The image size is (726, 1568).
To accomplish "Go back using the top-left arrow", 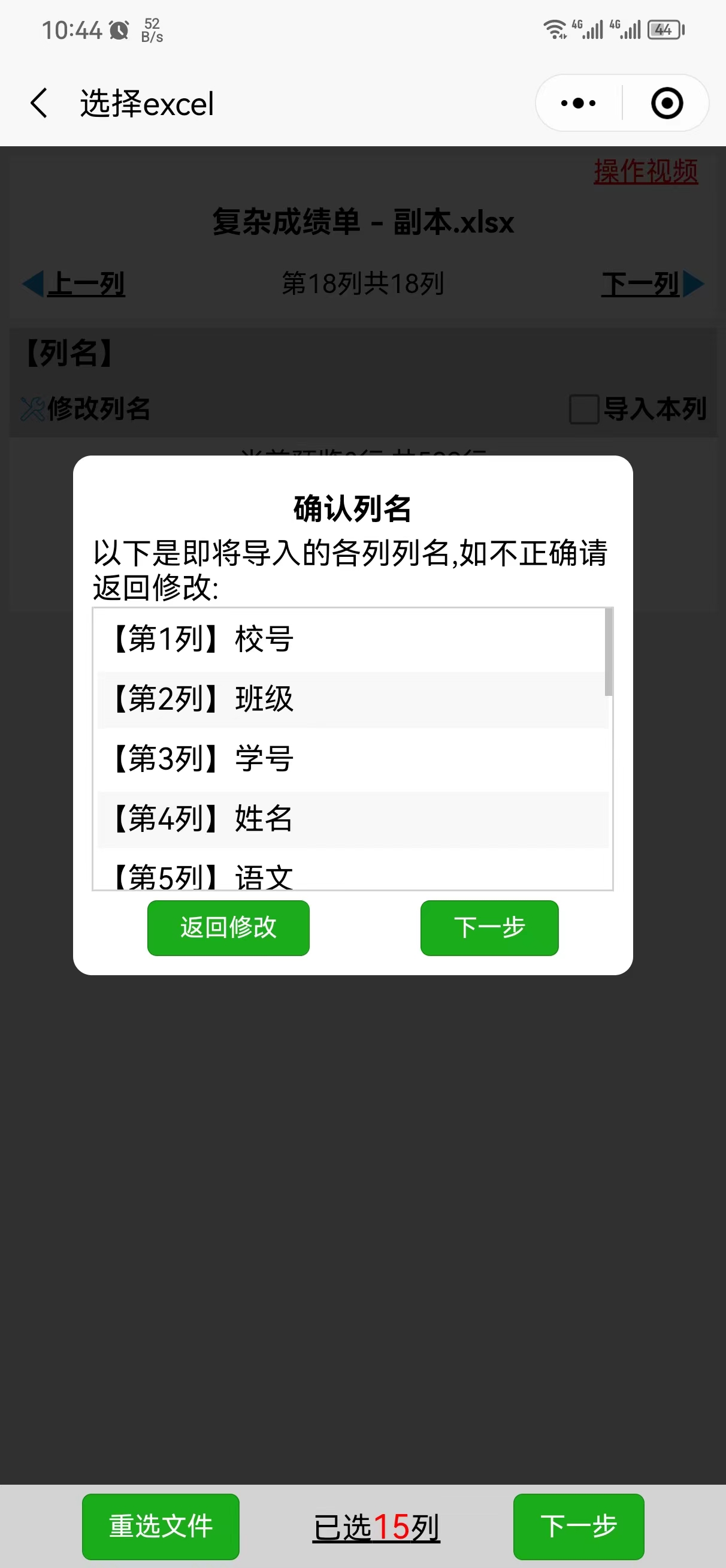I will tap(39, 103).
